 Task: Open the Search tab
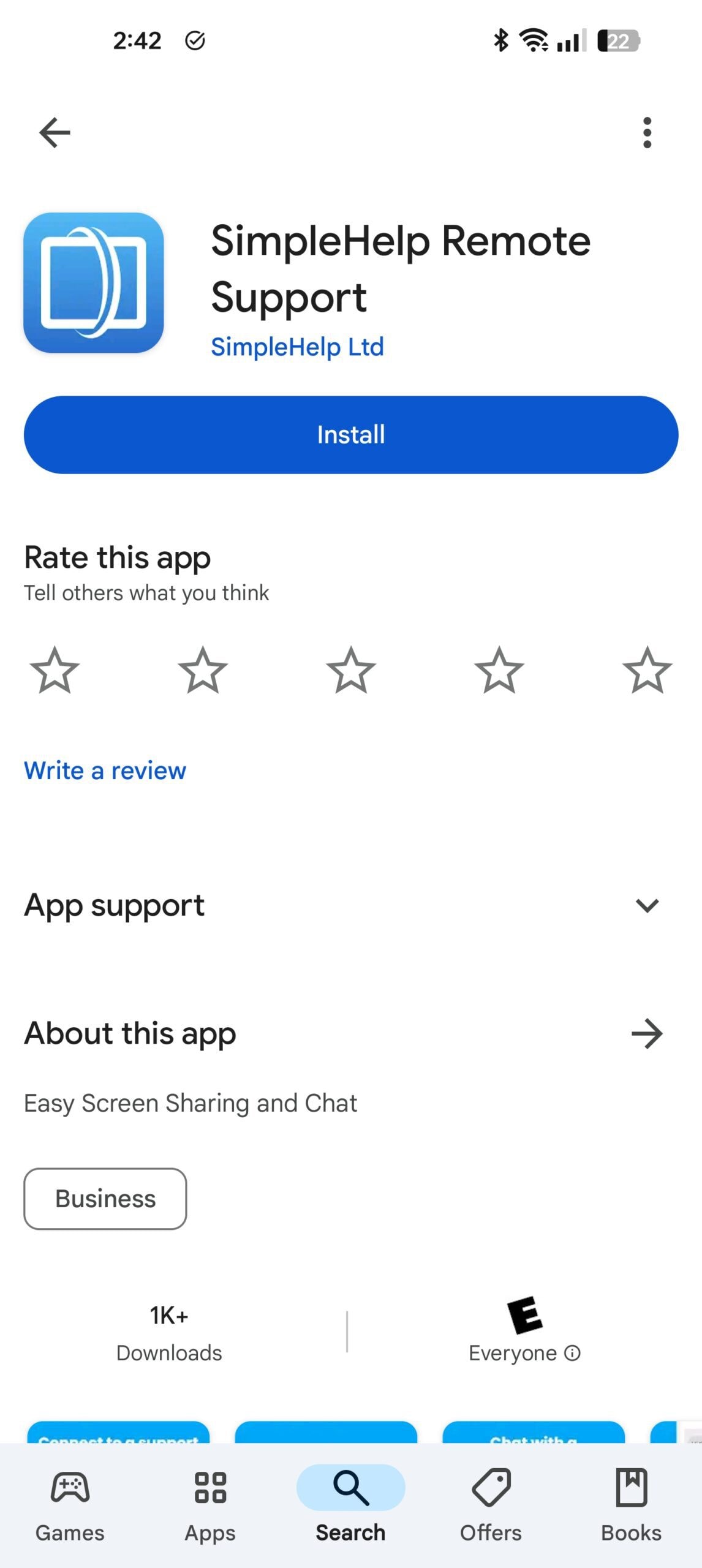coord(350,1506)
